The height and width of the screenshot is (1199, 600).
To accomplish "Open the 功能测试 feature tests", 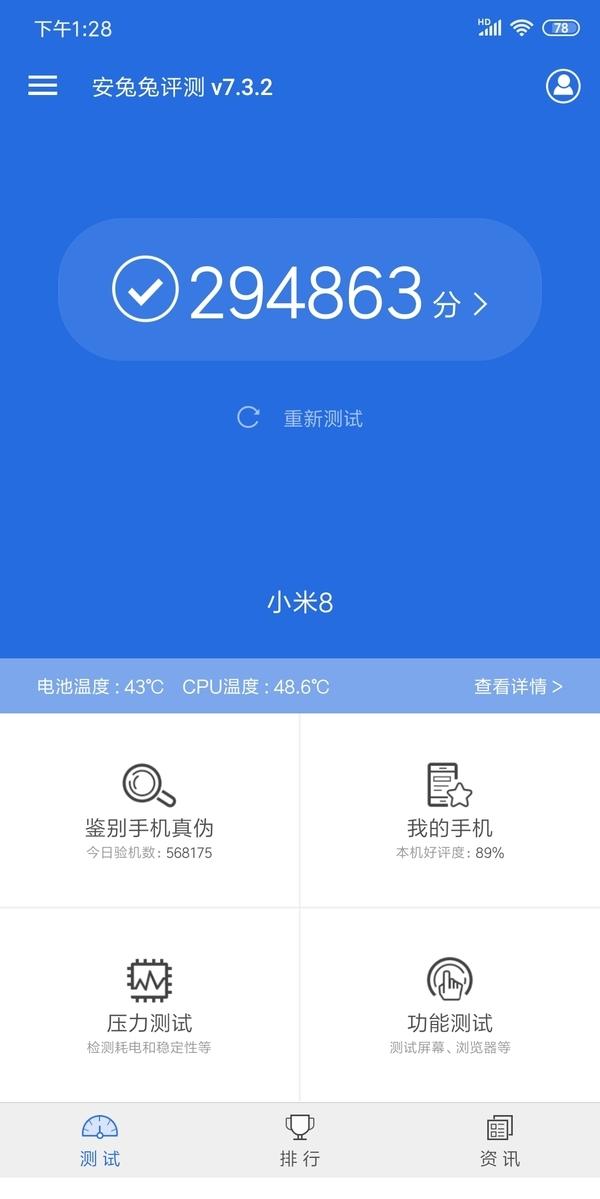I will pos(450,1005).
